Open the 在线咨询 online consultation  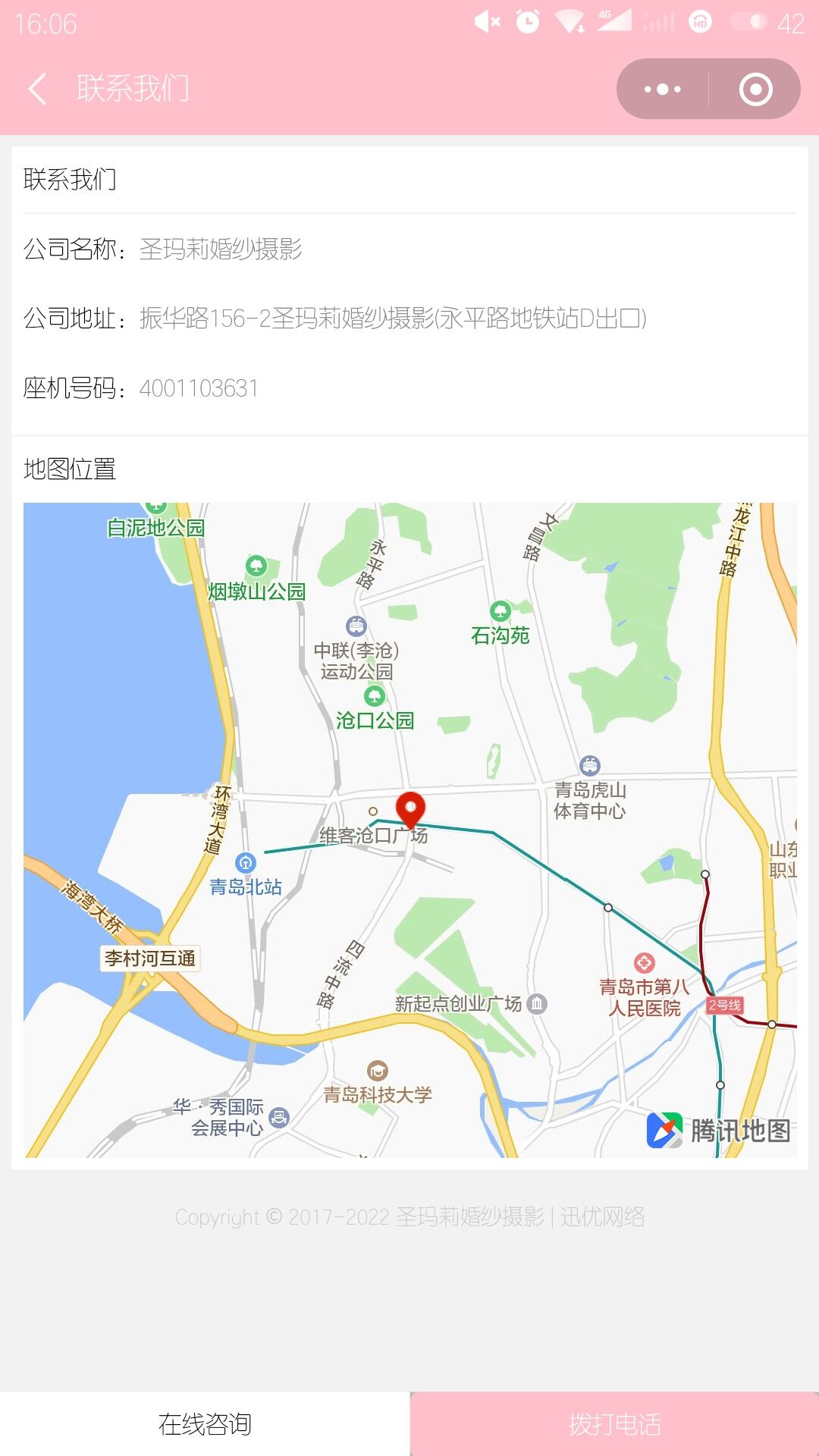[205, 1423]
